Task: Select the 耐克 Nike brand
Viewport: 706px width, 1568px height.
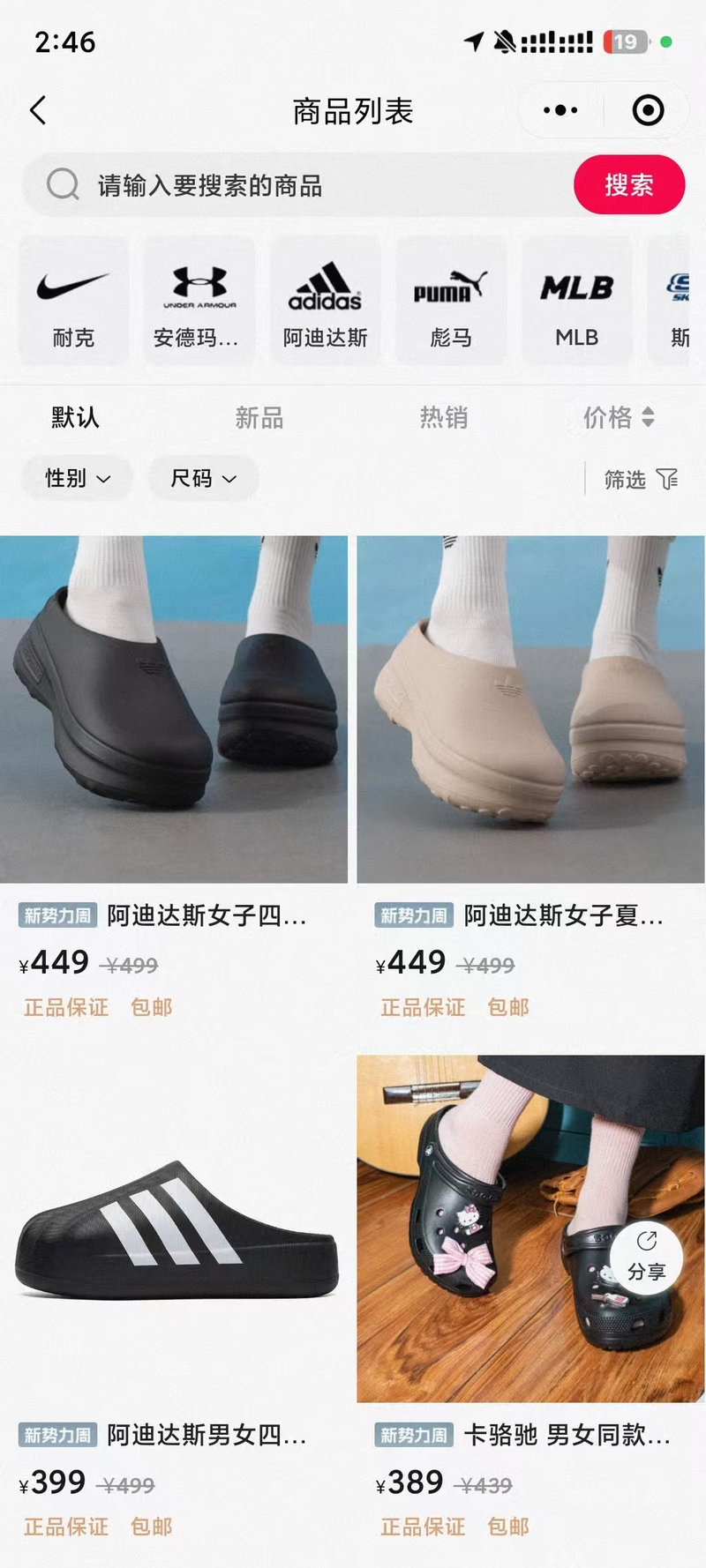Action: [73, 302]
